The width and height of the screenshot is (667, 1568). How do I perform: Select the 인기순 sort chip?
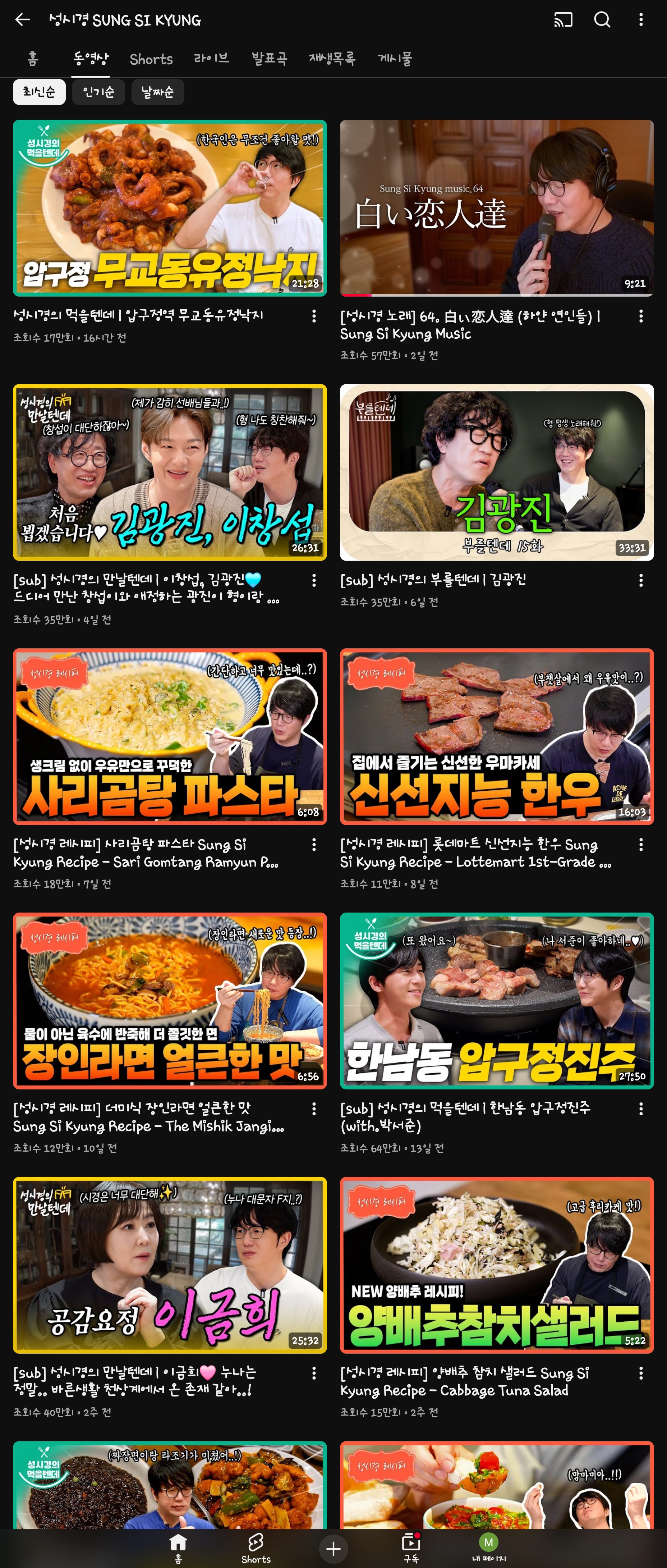click(98, 92)
